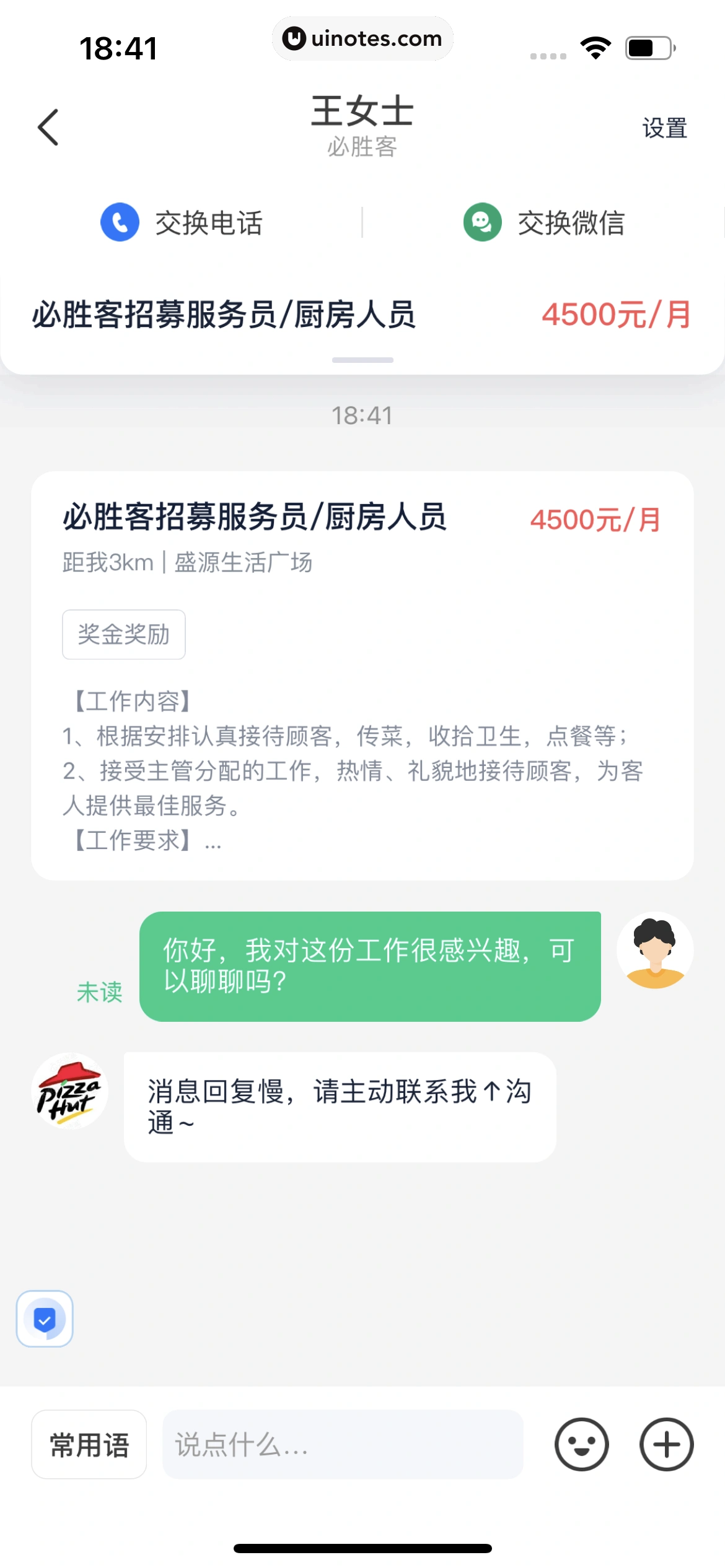This screenshot has width=725, height=1568.
Task: Open the chat safety assistant bubble icon
Action: [x=45, y=1319]
